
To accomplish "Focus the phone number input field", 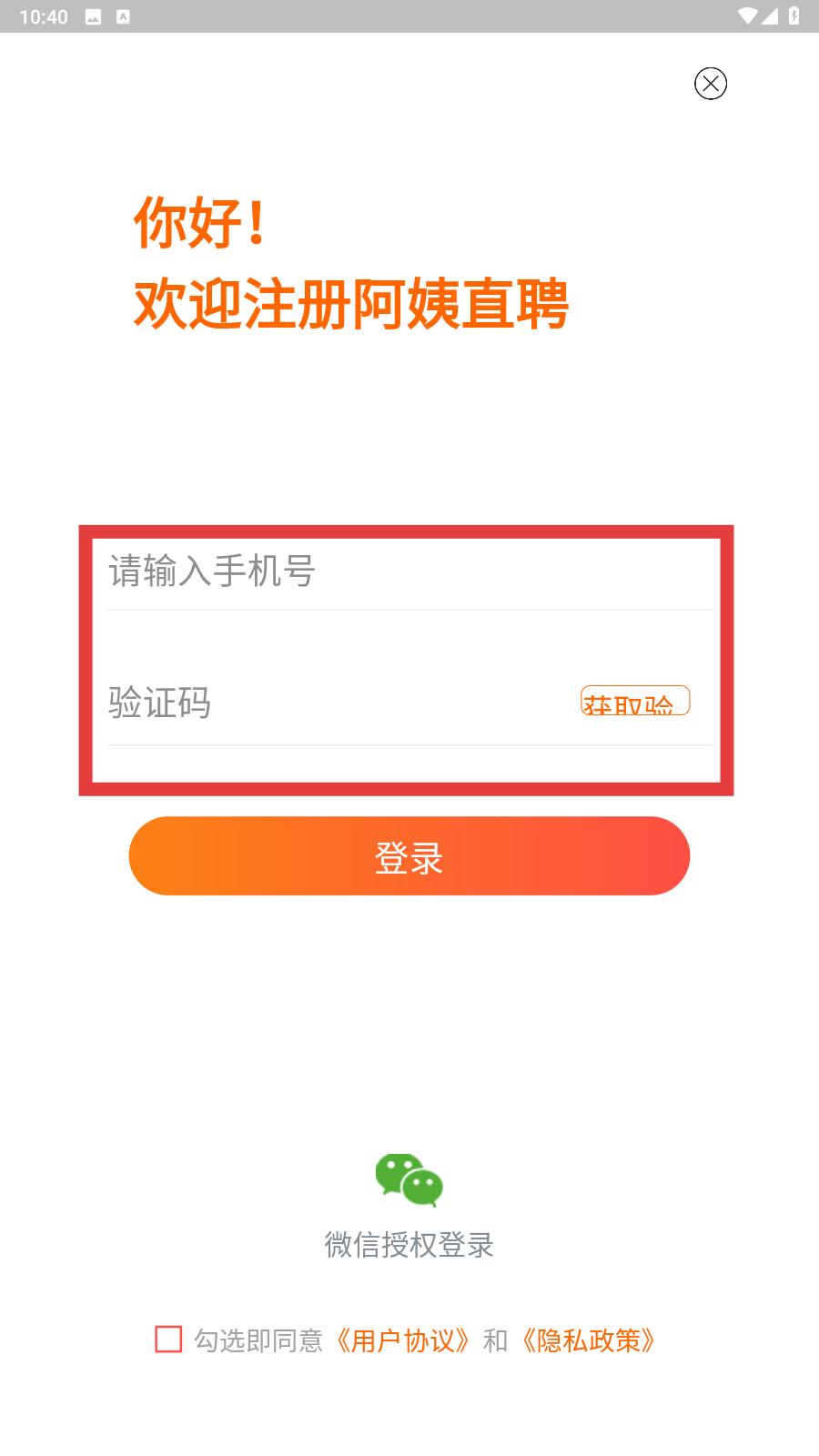I will (409, 572).
